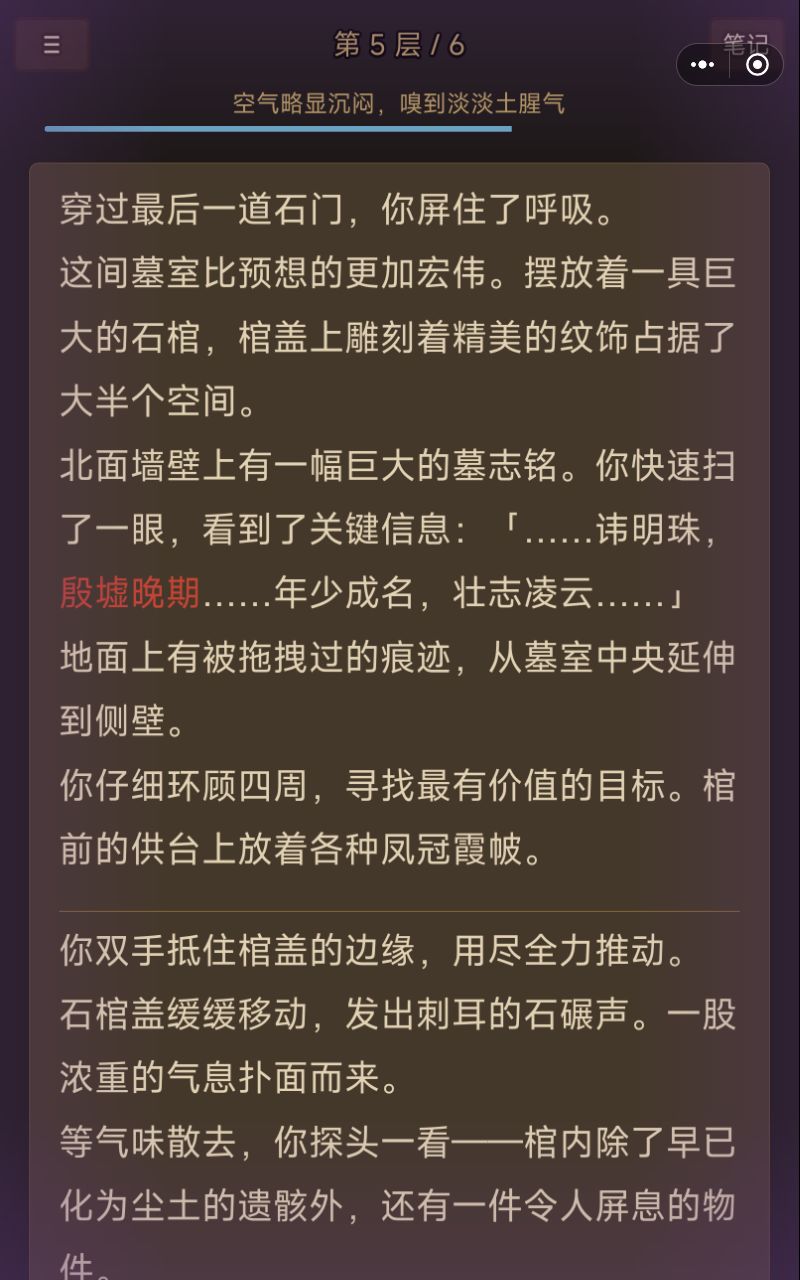
Task: Open the mini program more options dots
Action: pos(703,65)
